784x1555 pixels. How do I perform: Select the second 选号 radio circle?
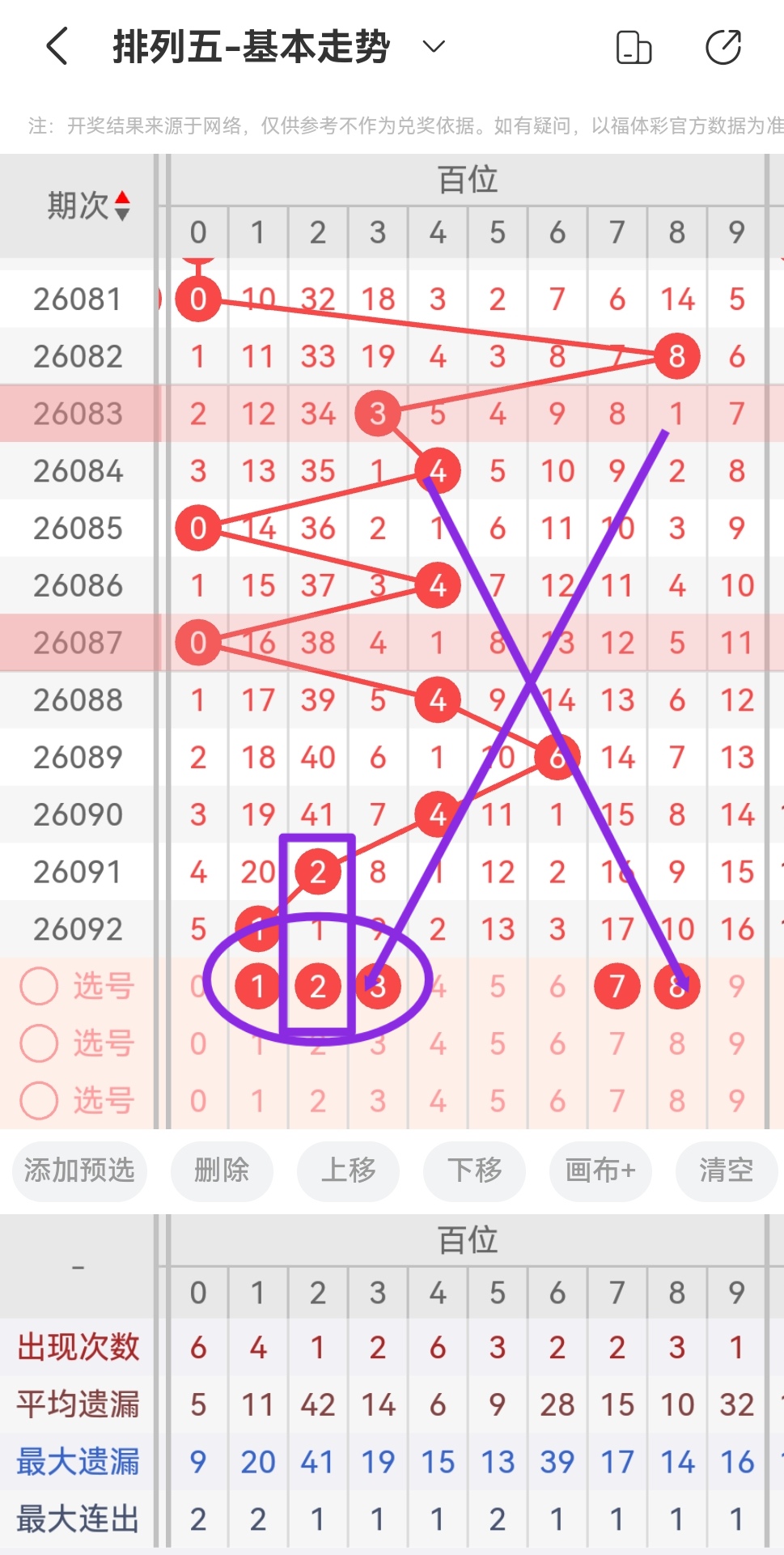tap(38, 1043)
